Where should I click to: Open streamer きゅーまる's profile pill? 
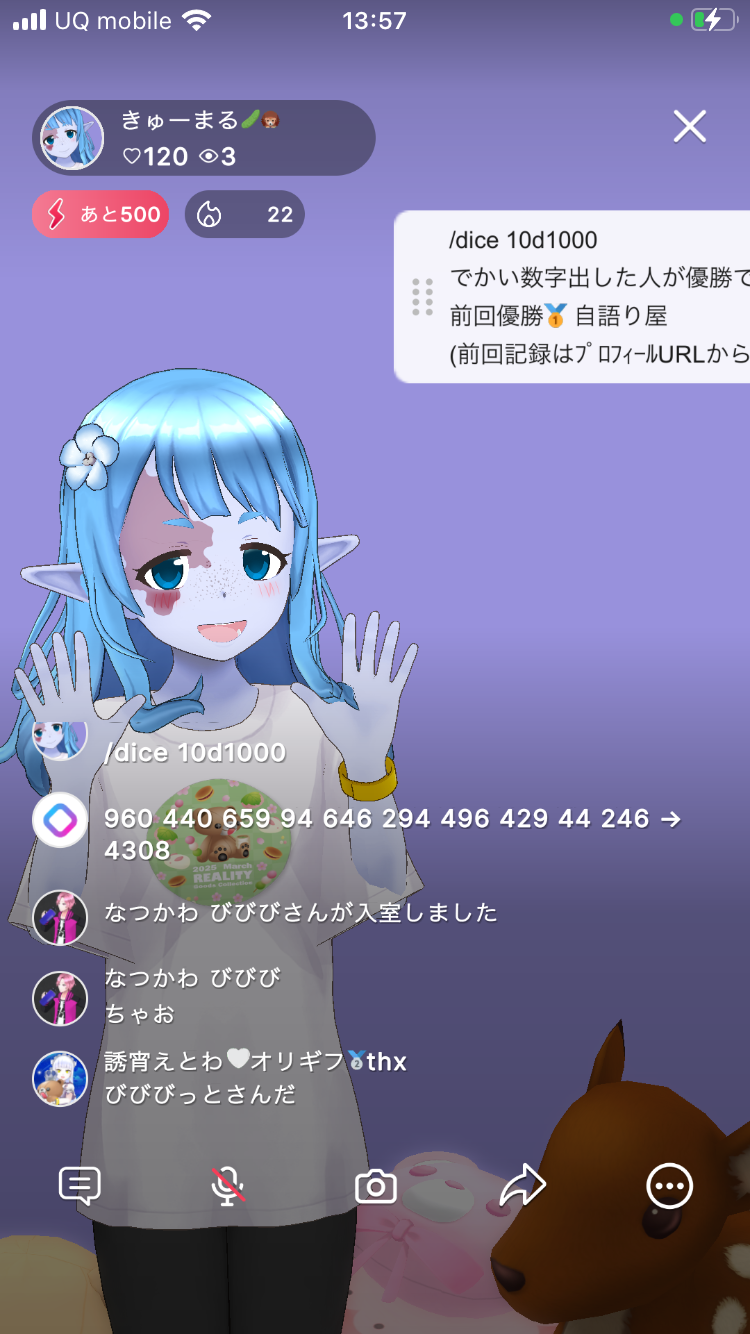coord(204,138)
